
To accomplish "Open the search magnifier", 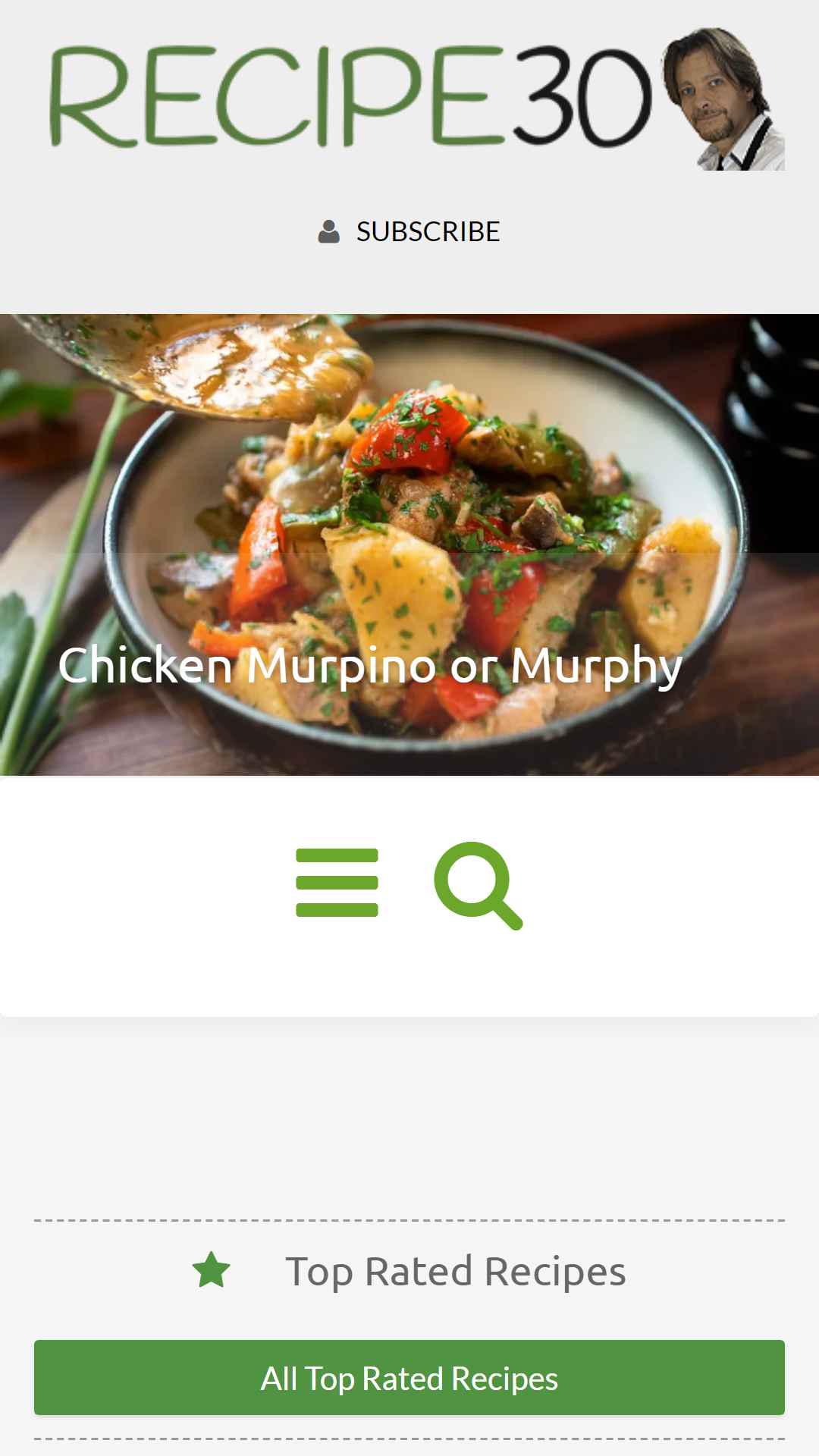I will tap(478, 885).
